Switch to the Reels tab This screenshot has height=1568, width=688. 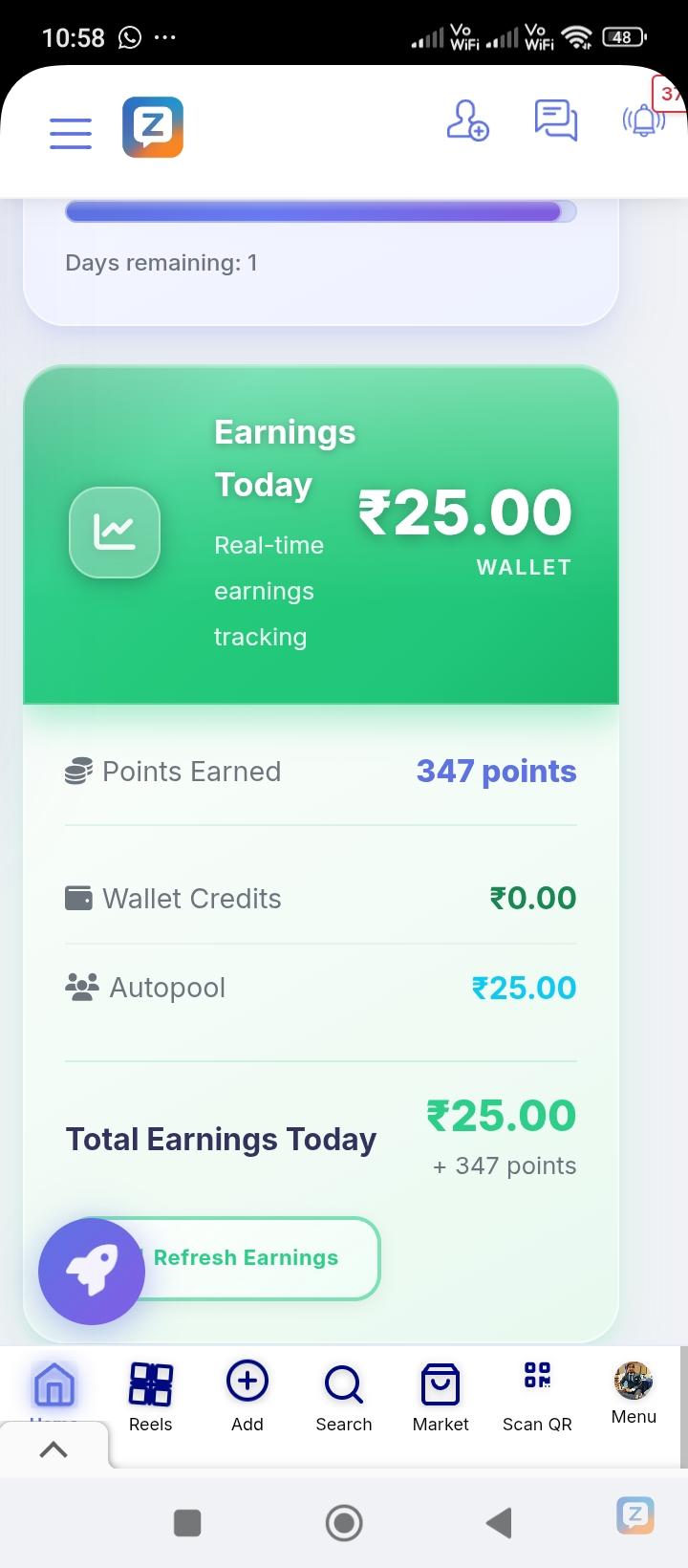(x=151, y=1396)
